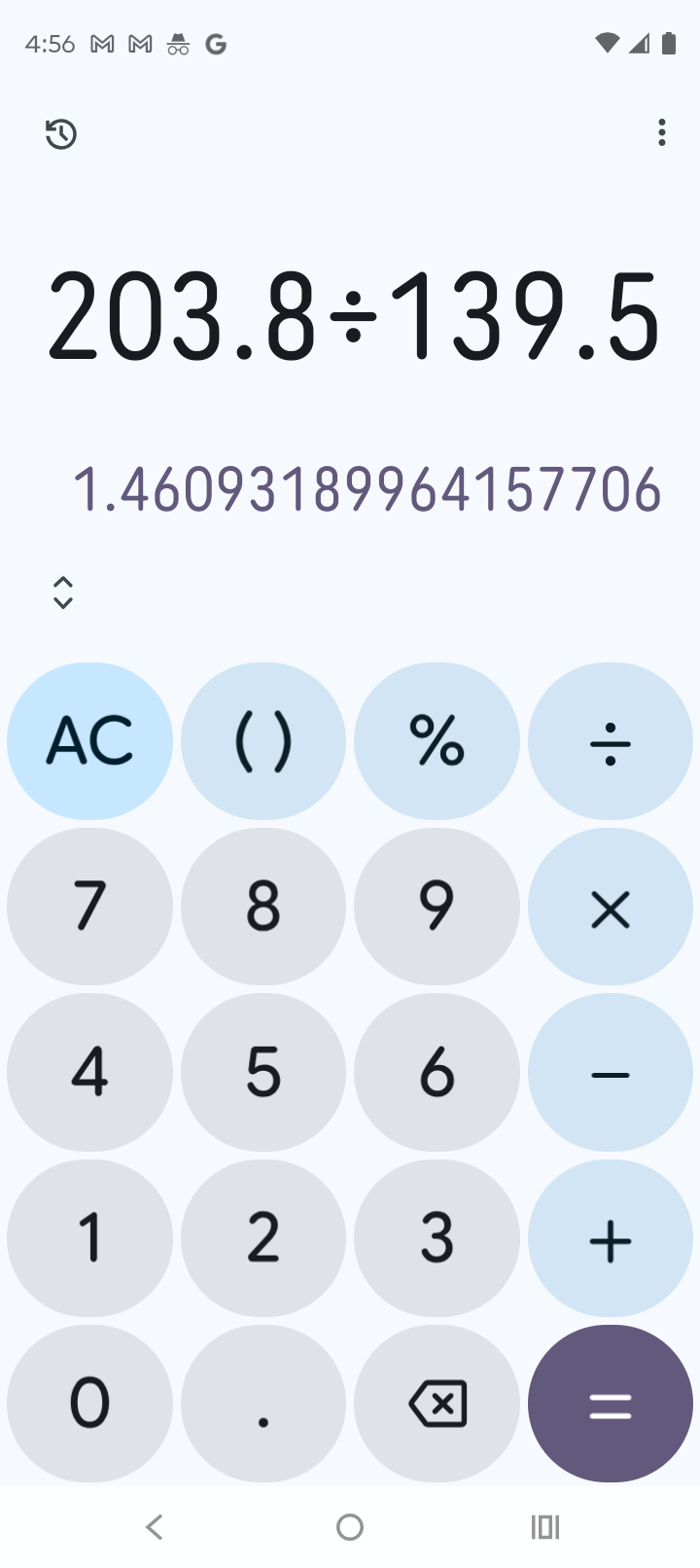Open the overflow menu

tap(662, 133)
